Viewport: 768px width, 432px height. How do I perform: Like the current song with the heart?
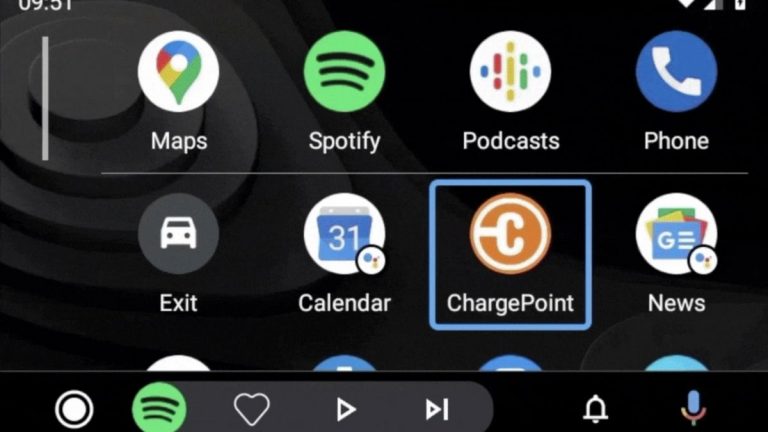[x=252, y=408]
